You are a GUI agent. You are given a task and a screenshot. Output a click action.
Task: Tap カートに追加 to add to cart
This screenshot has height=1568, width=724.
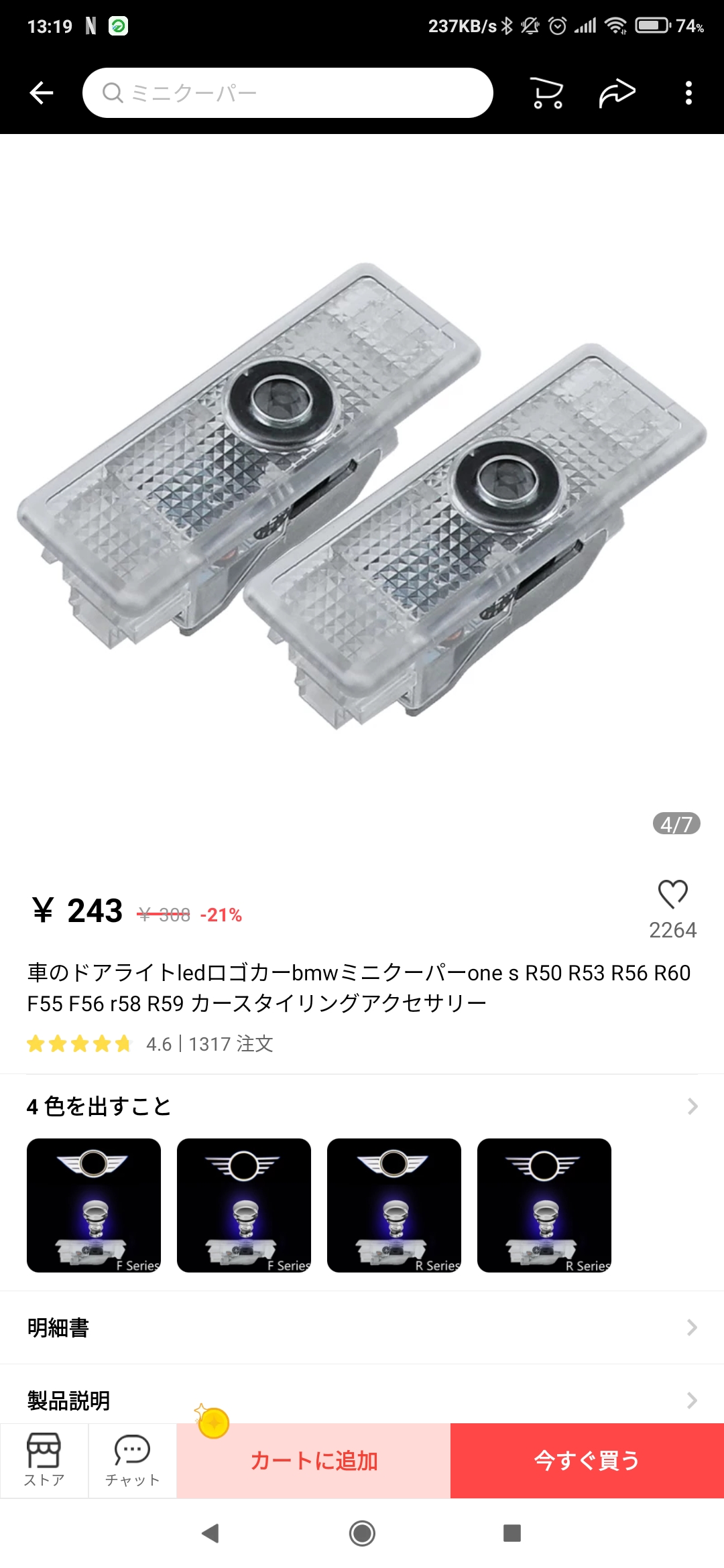(x=314, y=1461)
